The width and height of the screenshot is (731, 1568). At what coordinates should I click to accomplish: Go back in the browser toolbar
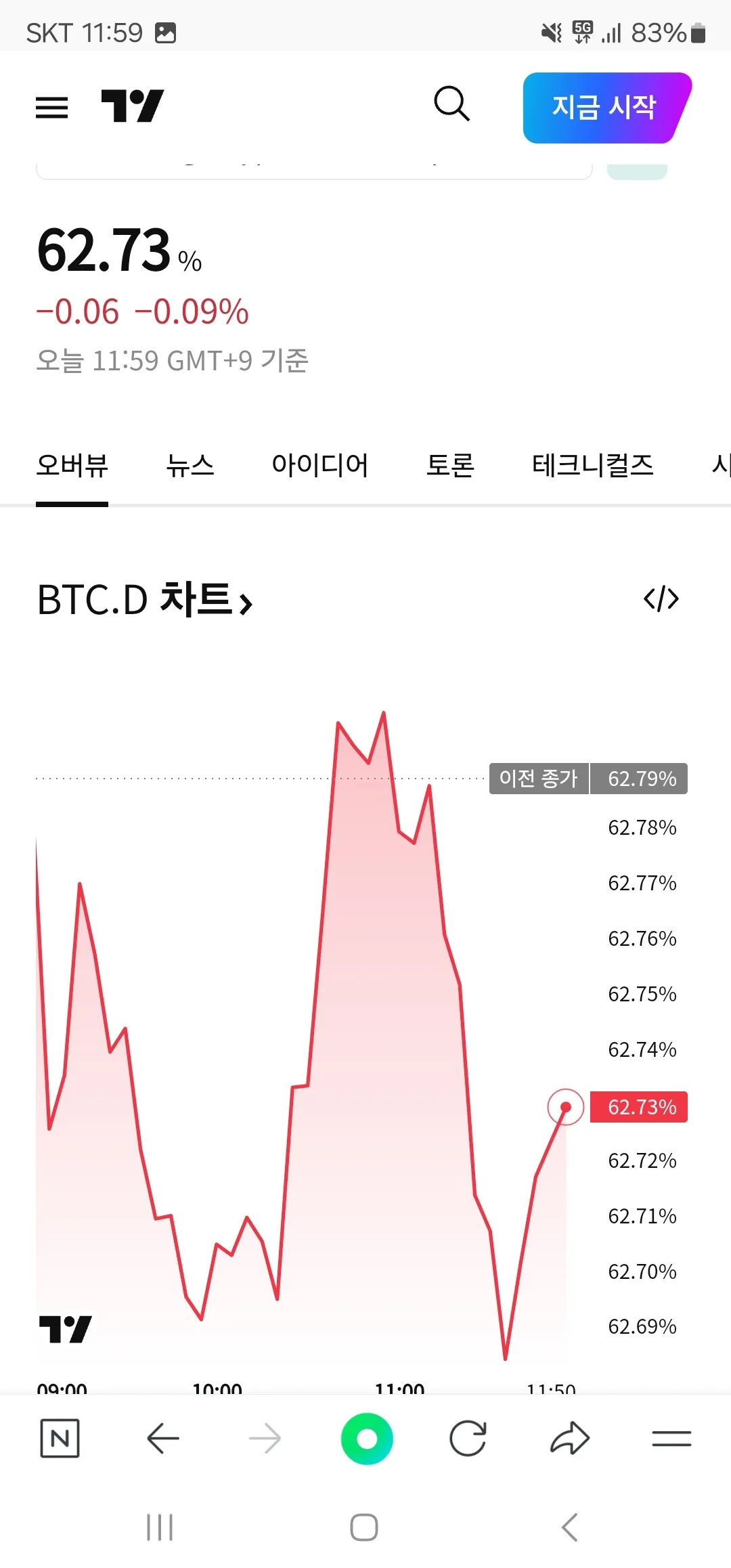(x=163, y=1438)
